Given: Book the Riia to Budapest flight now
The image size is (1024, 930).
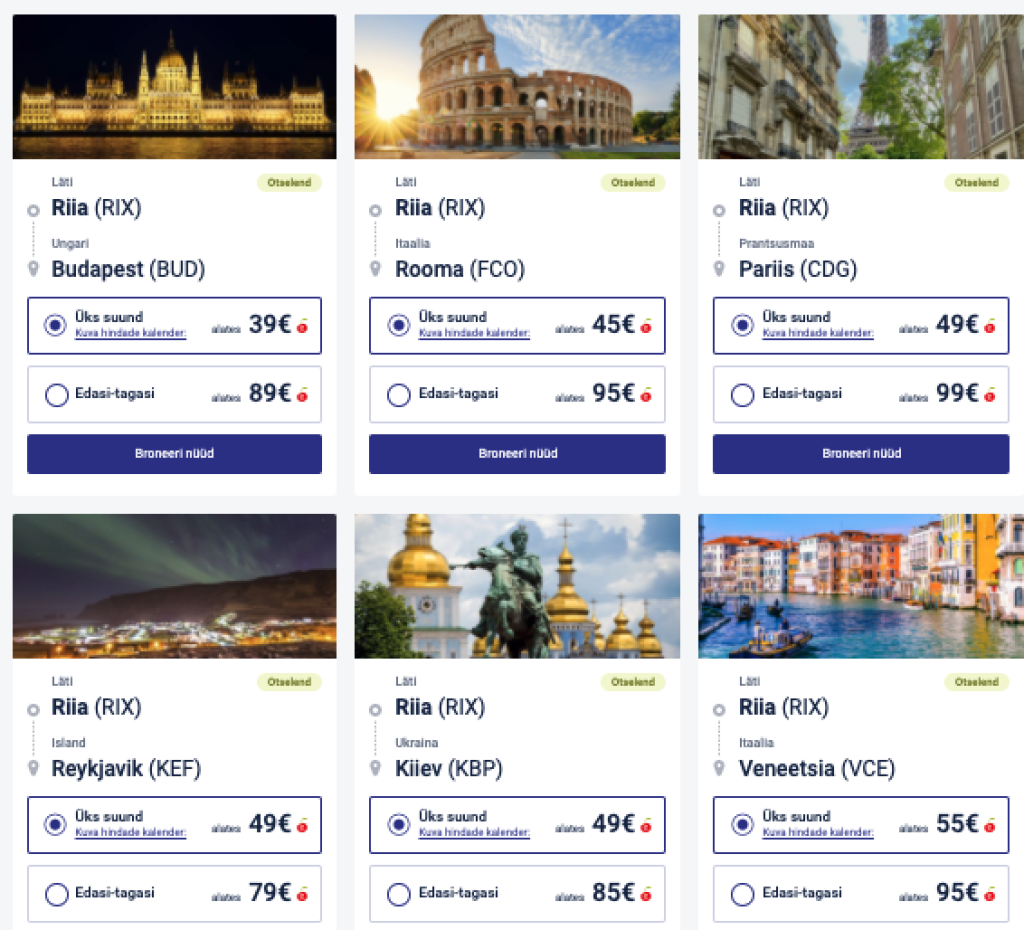Looking at the screenshot, I should [174, 454].
